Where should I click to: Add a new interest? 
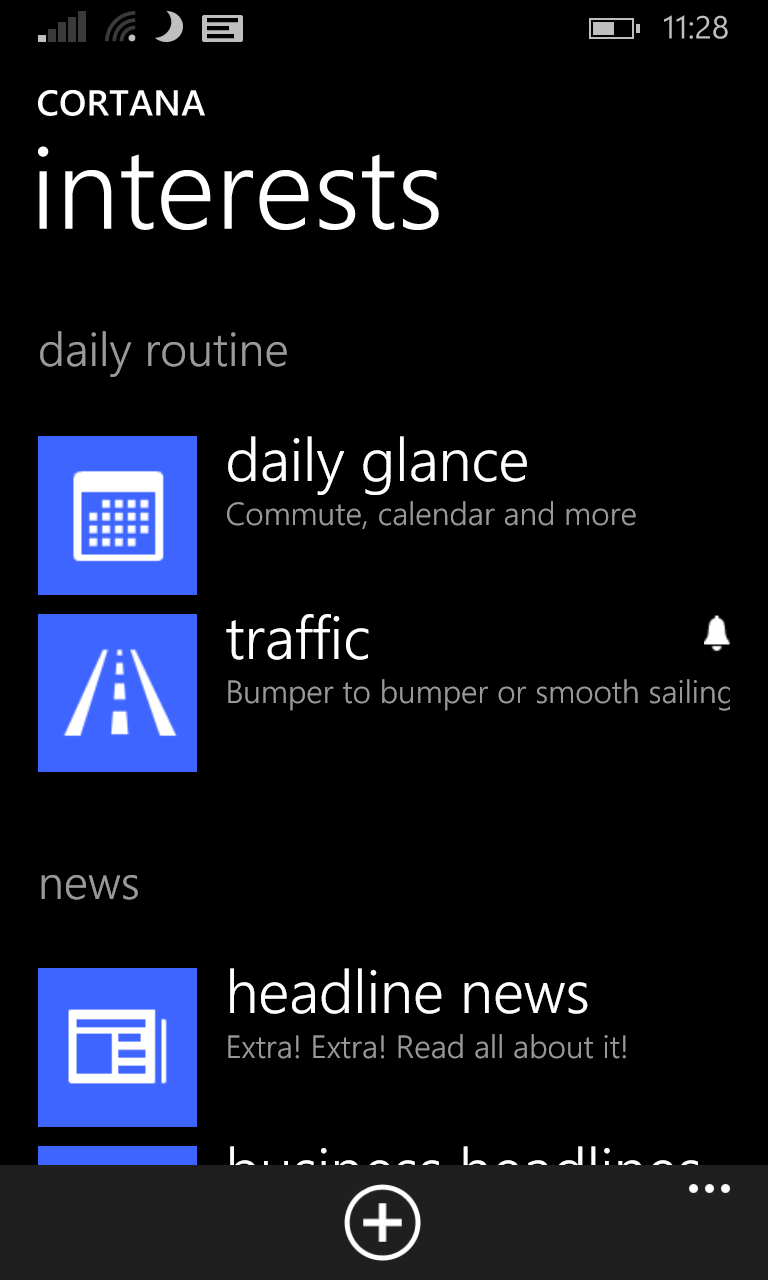coord(383,1222)
